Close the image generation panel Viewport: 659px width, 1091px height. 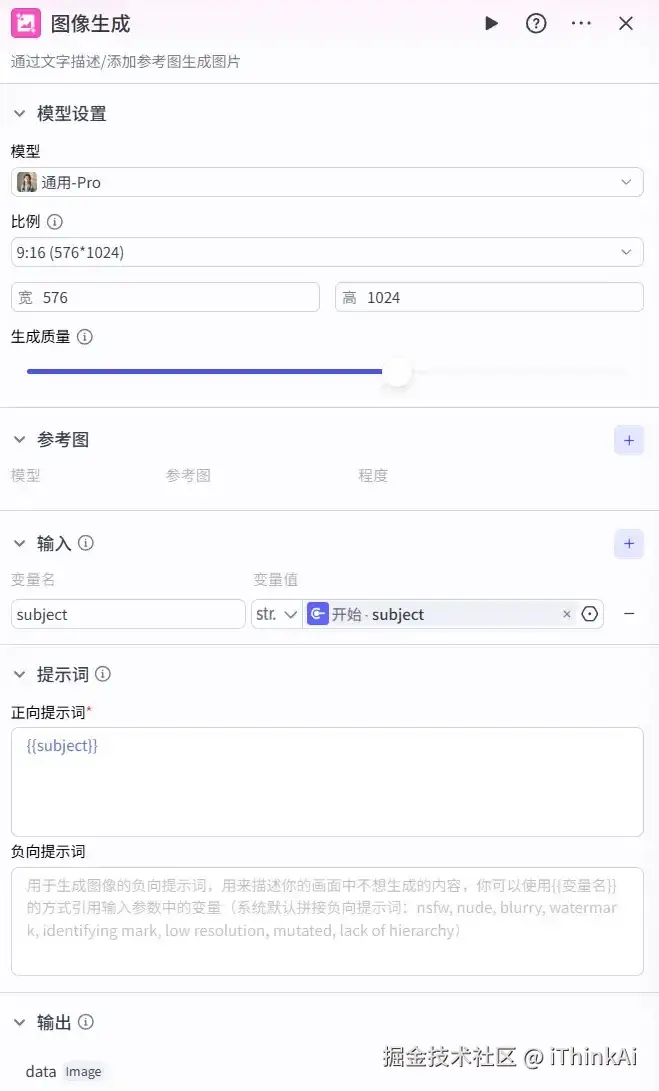tap(626, 23)
